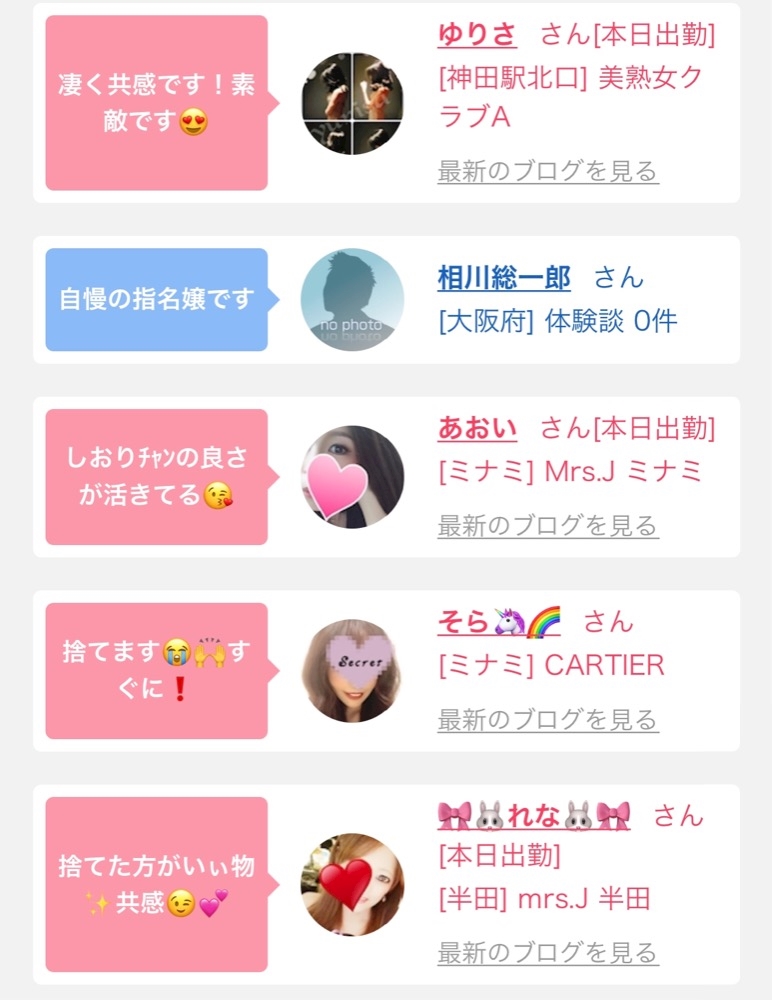View れな's latest blog link

547,952
